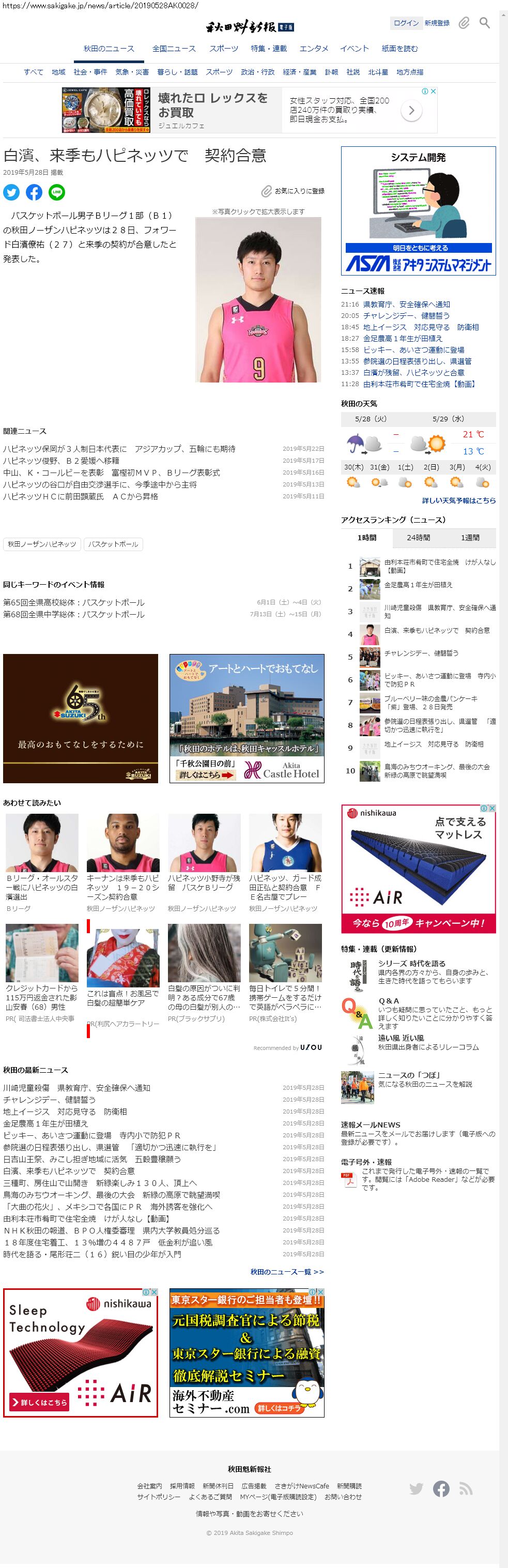Switch access ranking to 24時間
The width and height of the screenshot is (508, 1568).
point(418,538)
